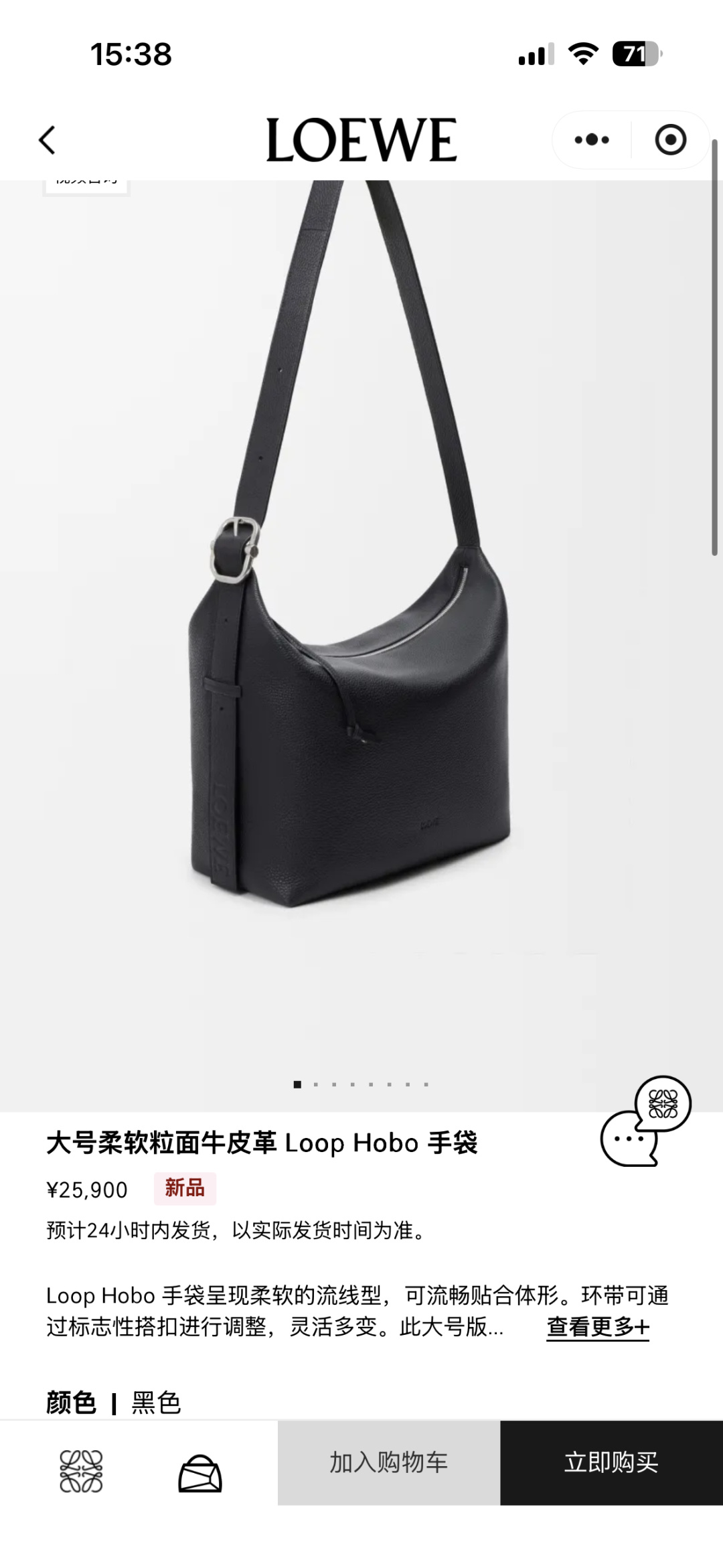Open the LOEWE anagram home icon
This screenshot has width=723, height=1568.
tap(82, 1471)
